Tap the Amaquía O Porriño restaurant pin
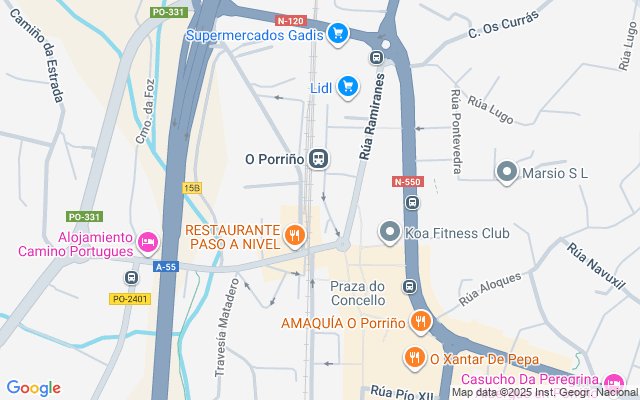The height and width of the screenshot is (400, 640). pos(420,322)
